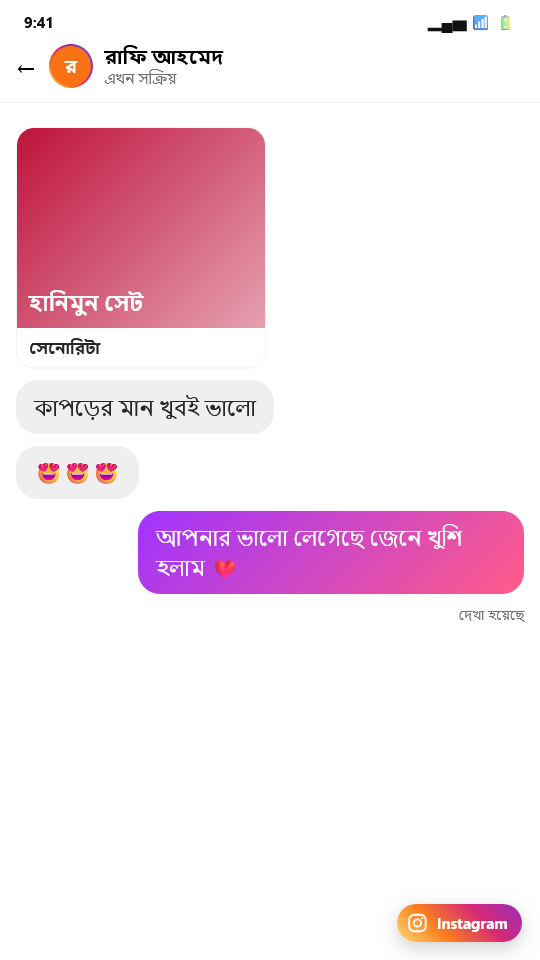Image resolution: width=540 pixels, height=960 pixels.
Task: Open the হানিমুন সেট shared post card
Action: coord(141,248)
